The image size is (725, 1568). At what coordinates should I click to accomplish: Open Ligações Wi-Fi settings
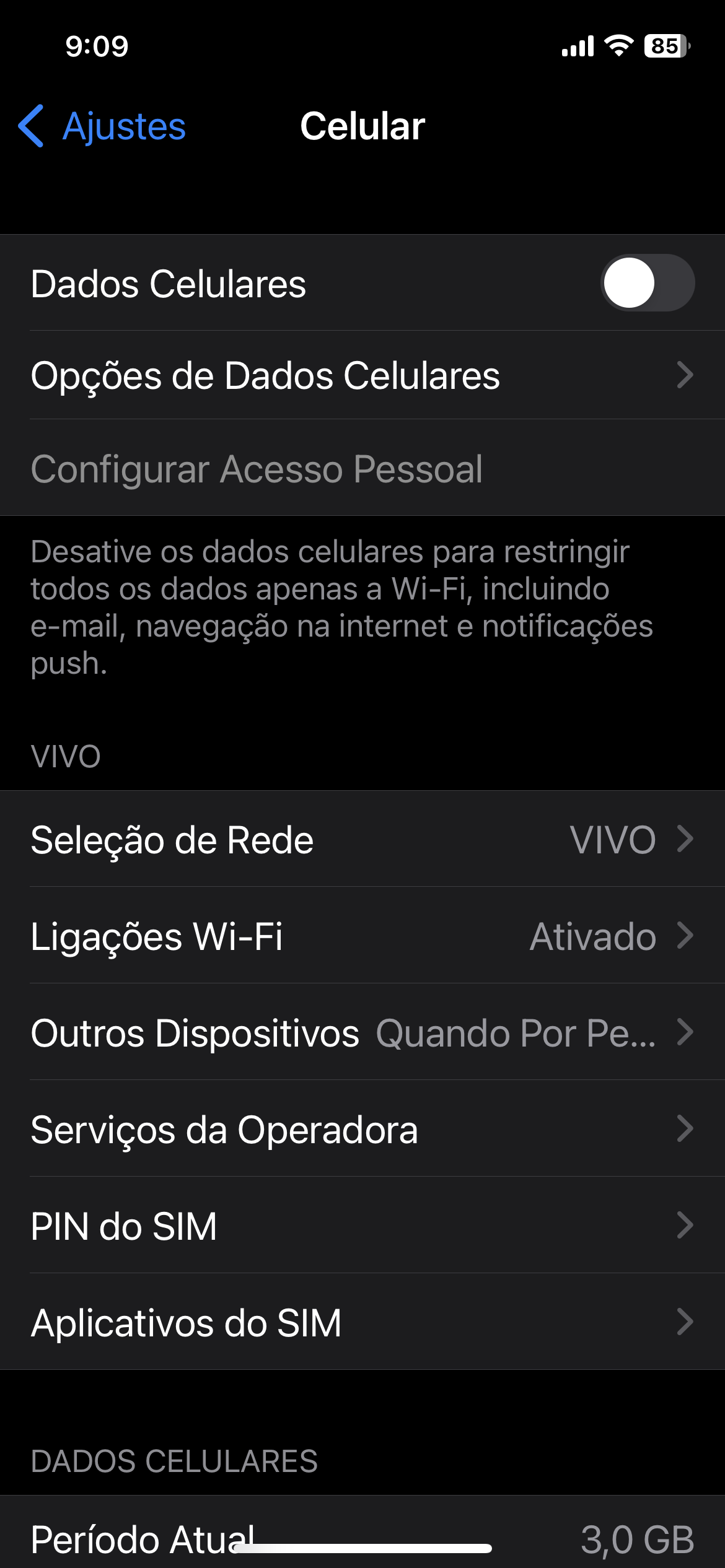pos(362,936)
